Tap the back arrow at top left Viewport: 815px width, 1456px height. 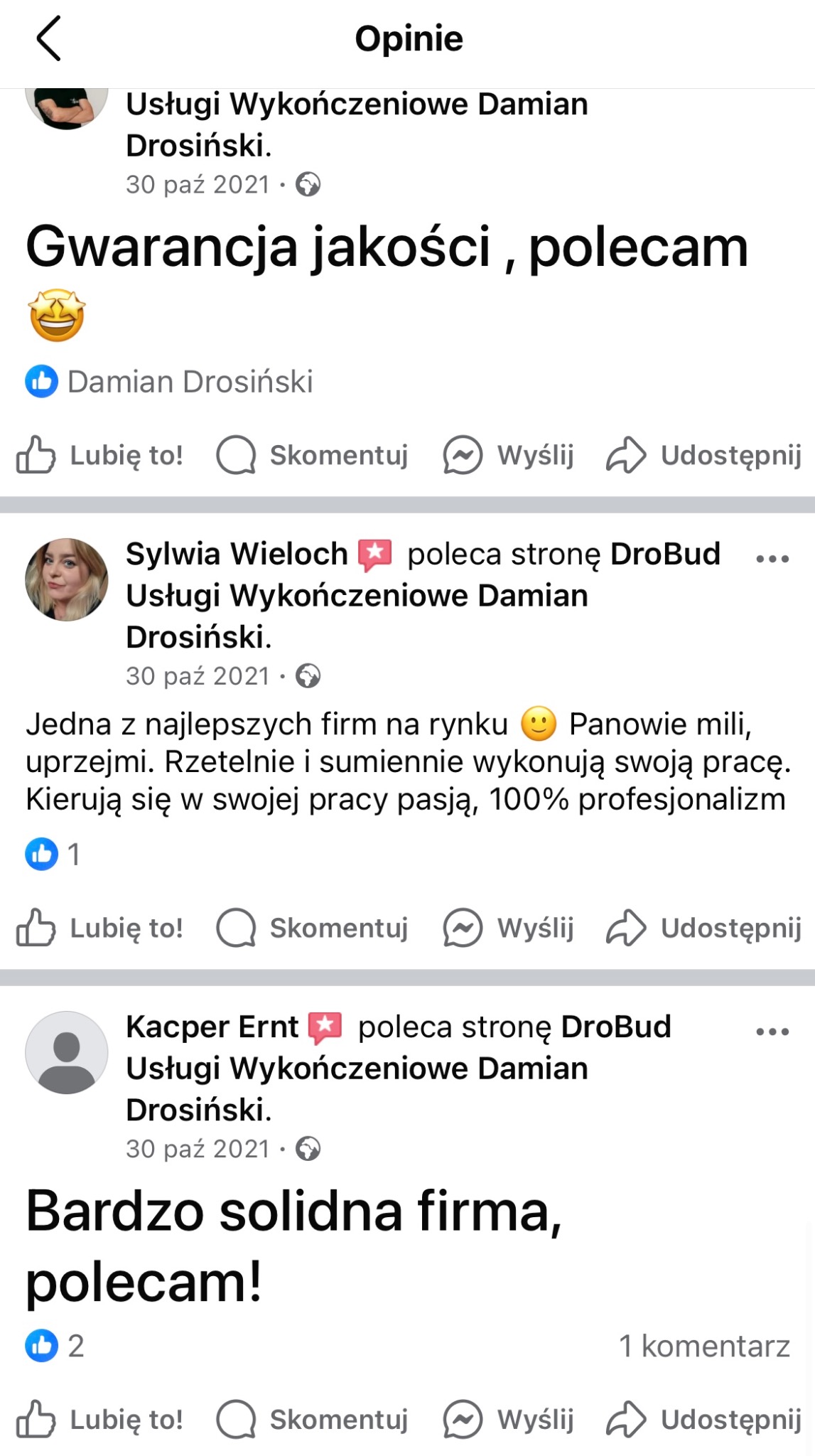pos(48,39)
